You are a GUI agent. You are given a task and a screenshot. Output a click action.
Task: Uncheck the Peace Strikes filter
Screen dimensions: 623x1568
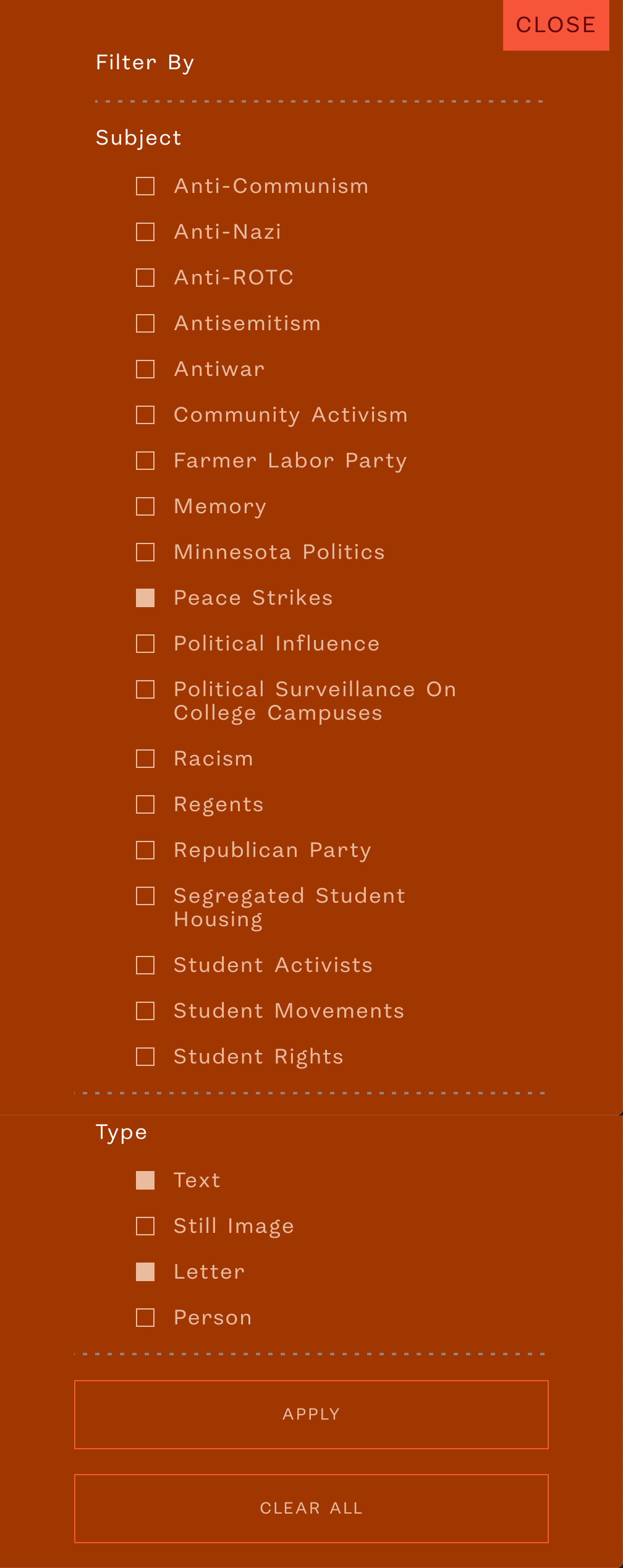tap(145, 598)
